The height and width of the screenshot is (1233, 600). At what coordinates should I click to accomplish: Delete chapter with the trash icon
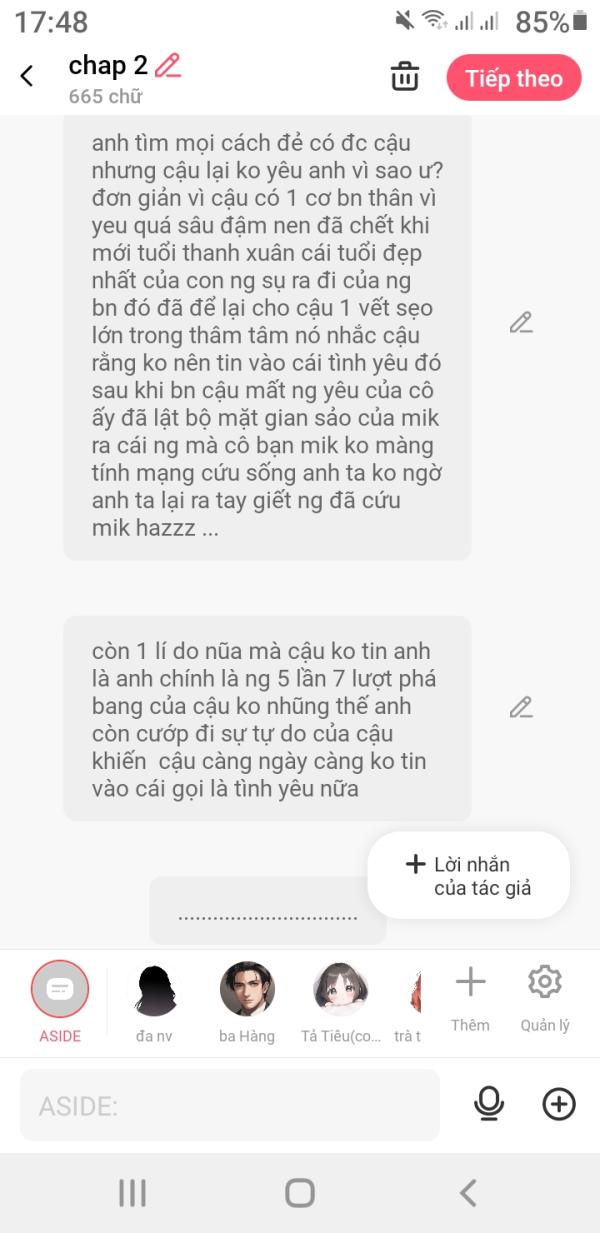point(405,77)
